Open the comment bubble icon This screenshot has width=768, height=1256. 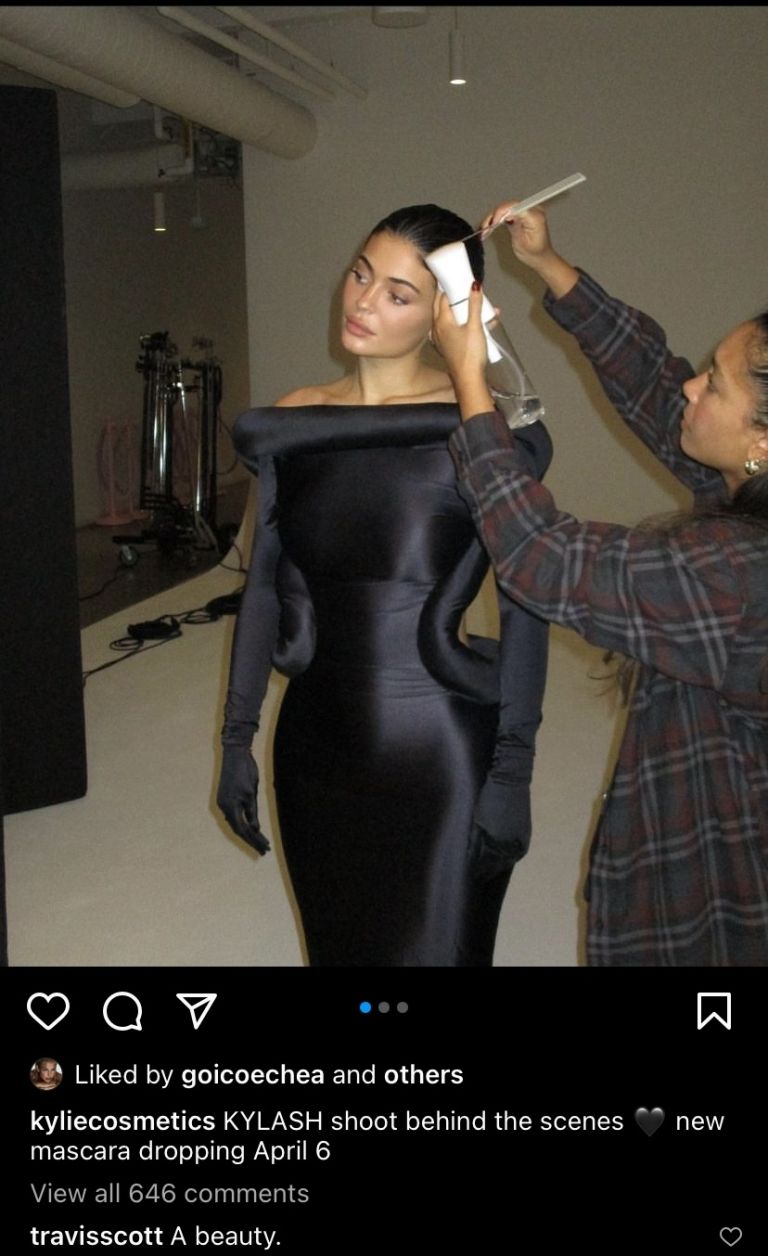tap(122, 1011)
